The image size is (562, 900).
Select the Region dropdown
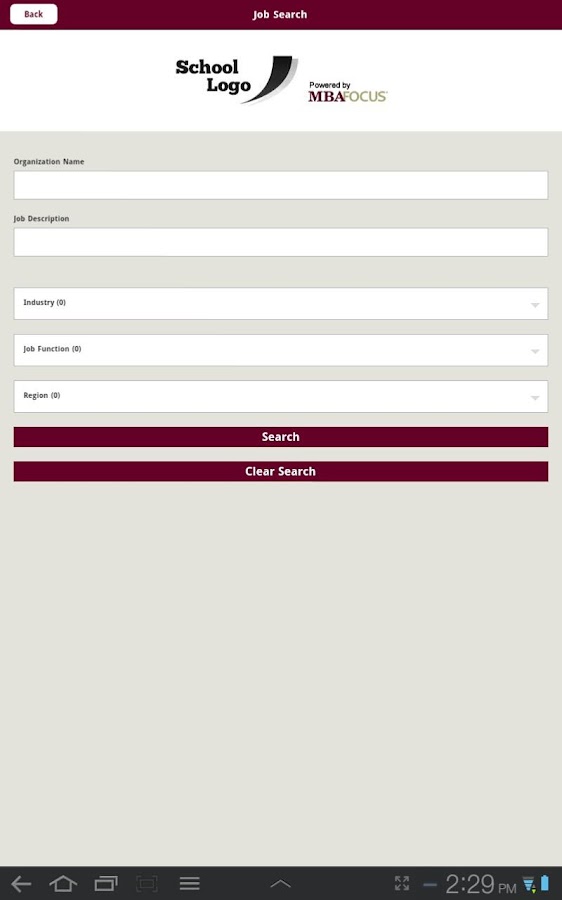(x=281, y=397)
